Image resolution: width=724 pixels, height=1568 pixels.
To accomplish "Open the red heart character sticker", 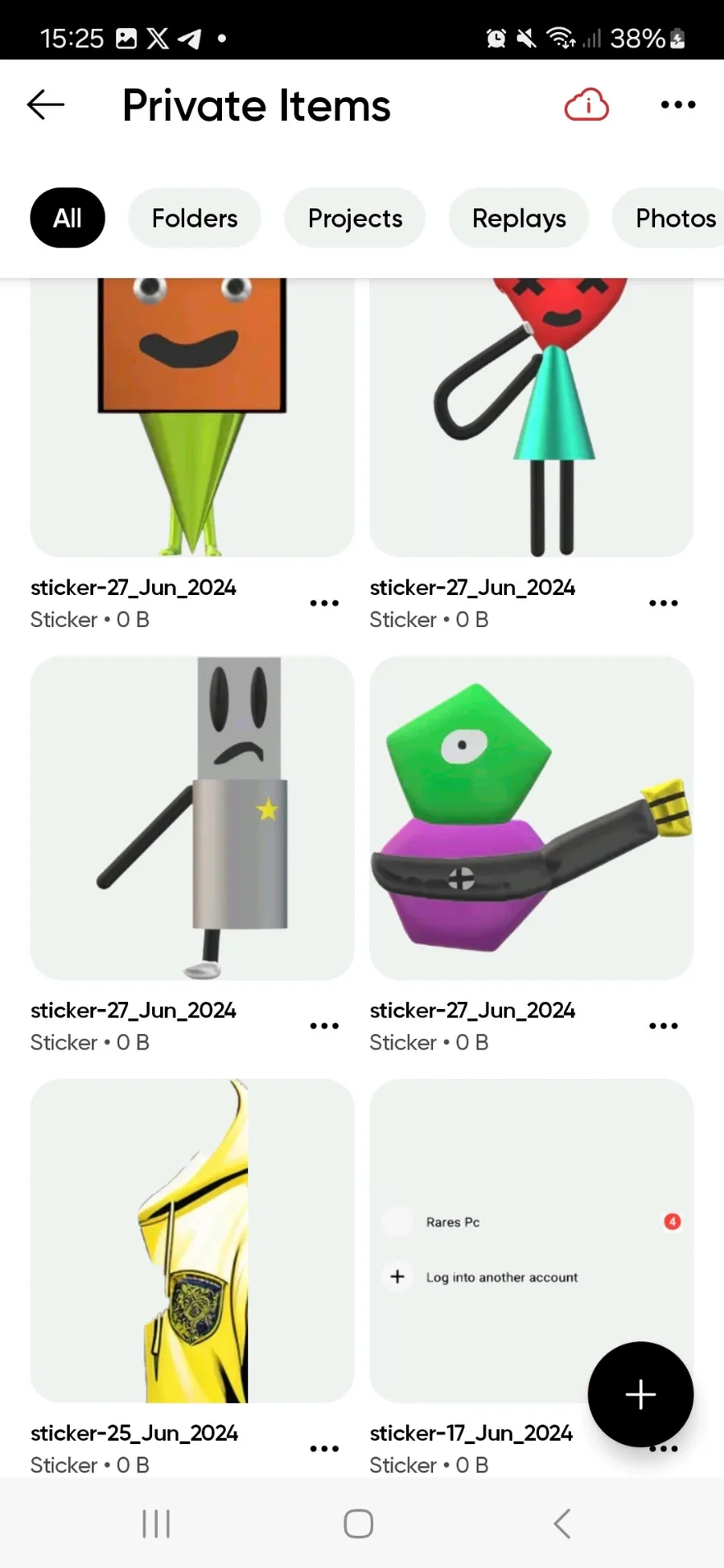I will 531,417.
